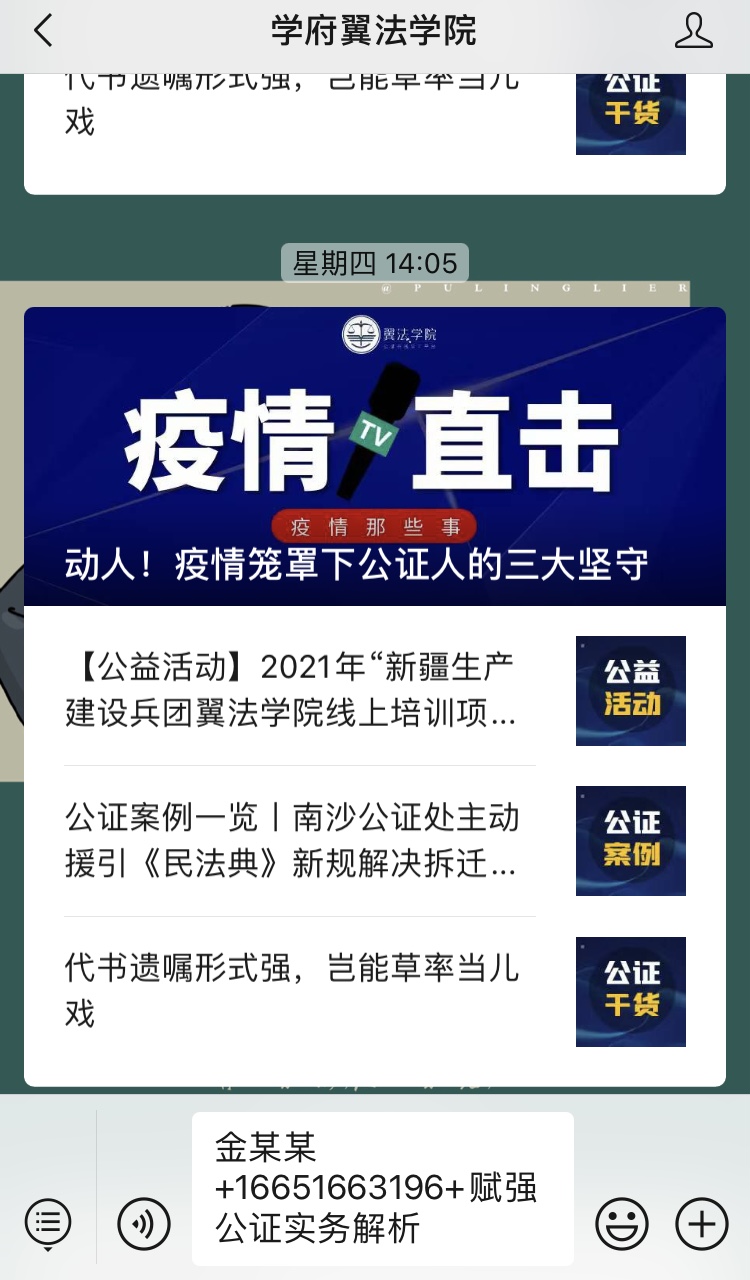The image size is (750, 1280).
Task: Go back from 学府翼法学院 chat
Action: click(x=42, y=31)
